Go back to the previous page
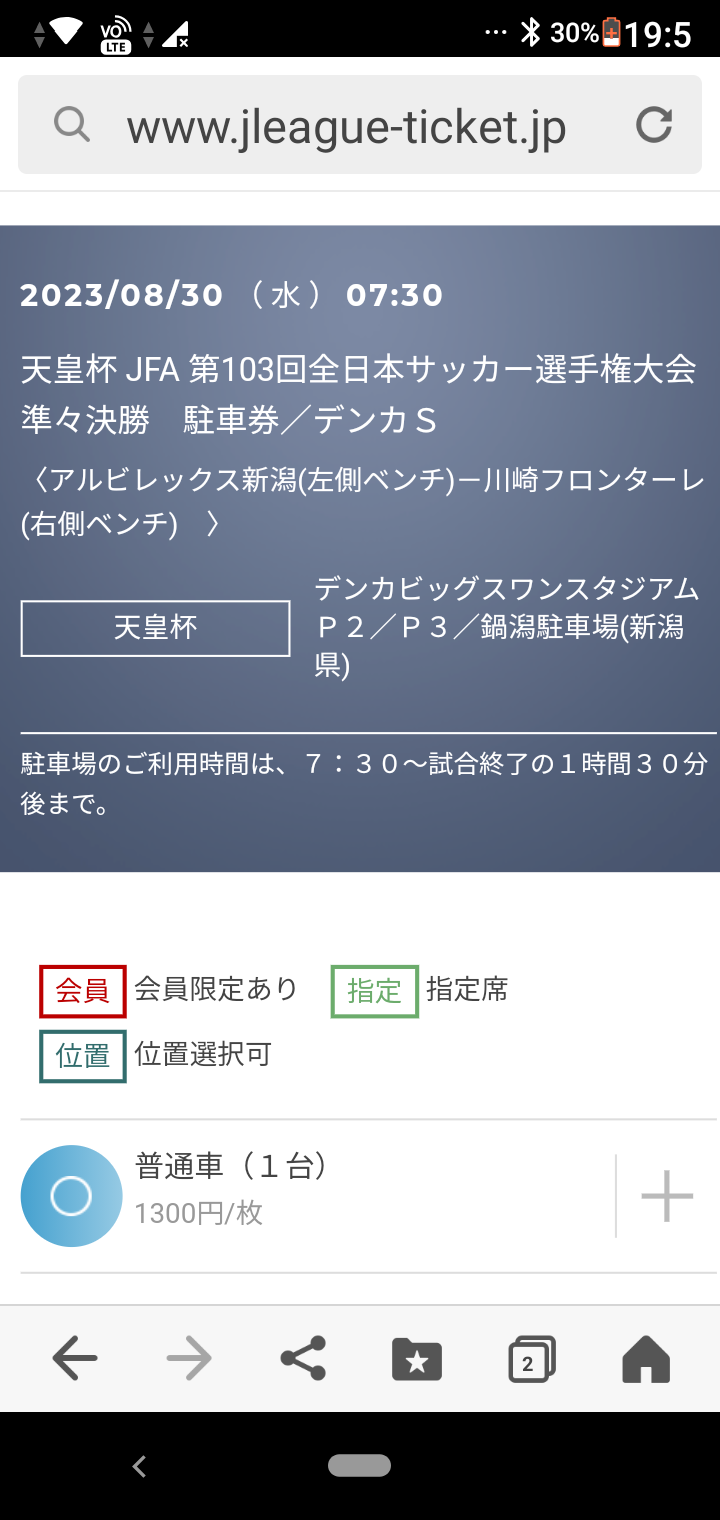Viewport: 720px width, 1520px height. pyautogui.click(x=75, y=1358)
